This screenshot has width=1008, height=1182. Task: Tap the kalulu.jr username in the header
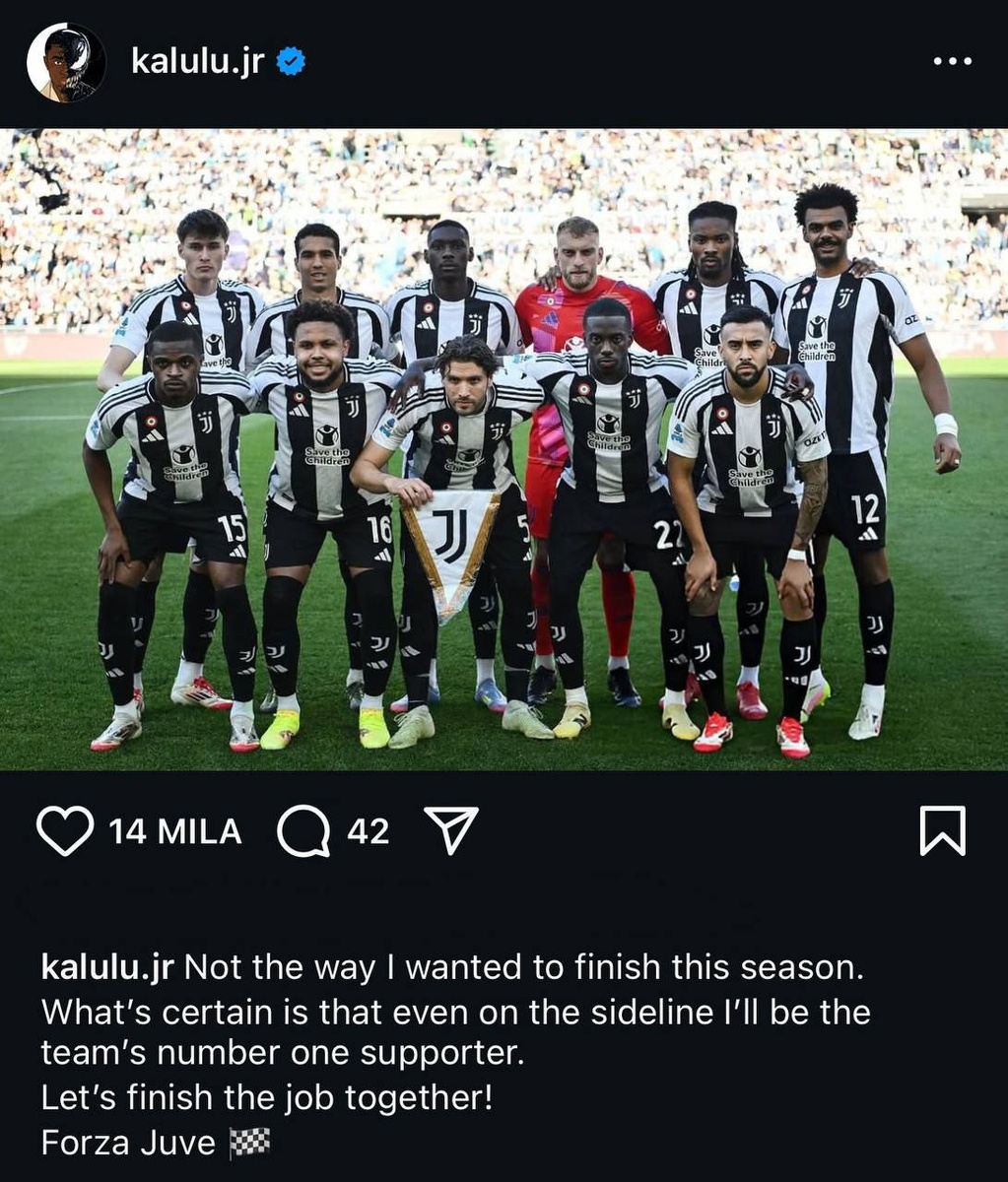click(197, 62)
